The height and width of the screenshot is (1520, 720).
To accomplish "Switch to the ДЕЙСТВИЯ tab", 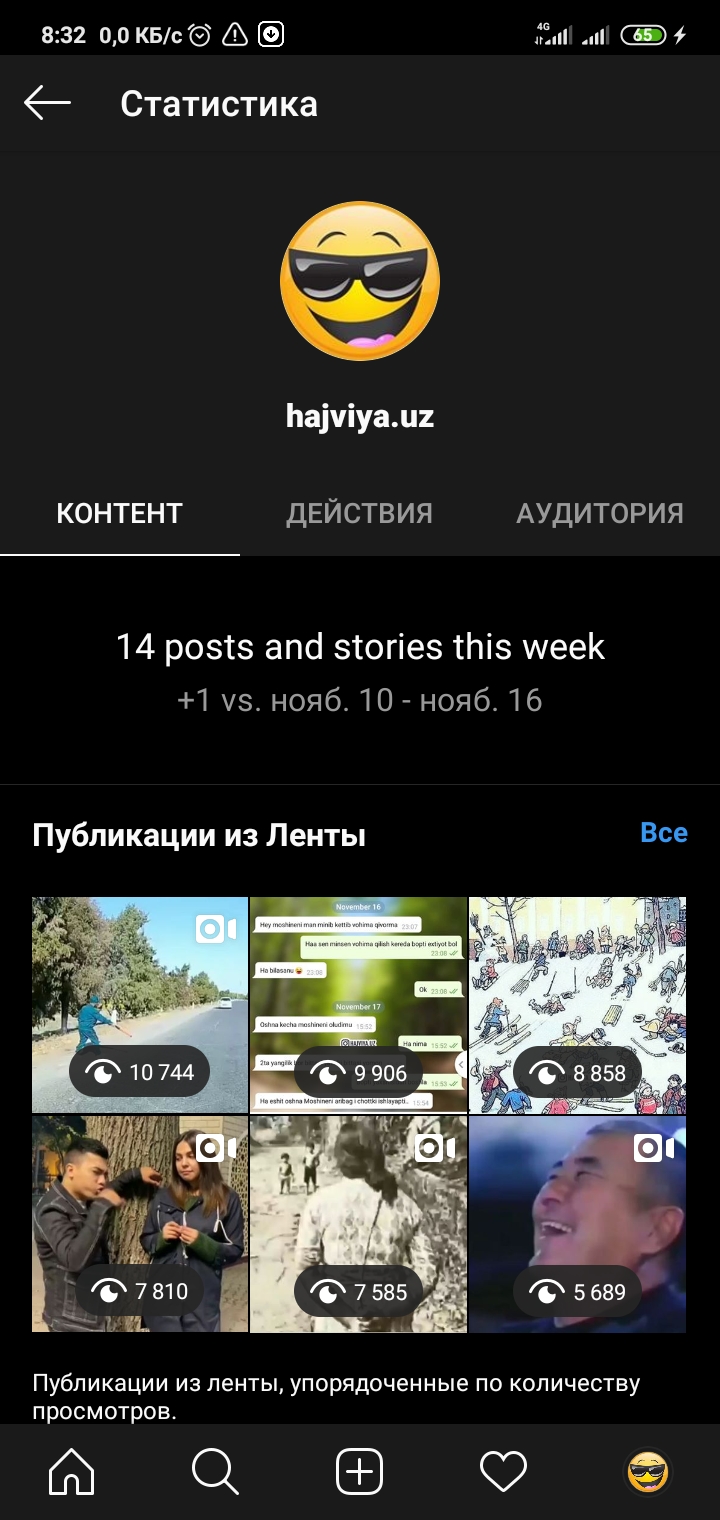I will pyautogui.click(x=359, y=513).
